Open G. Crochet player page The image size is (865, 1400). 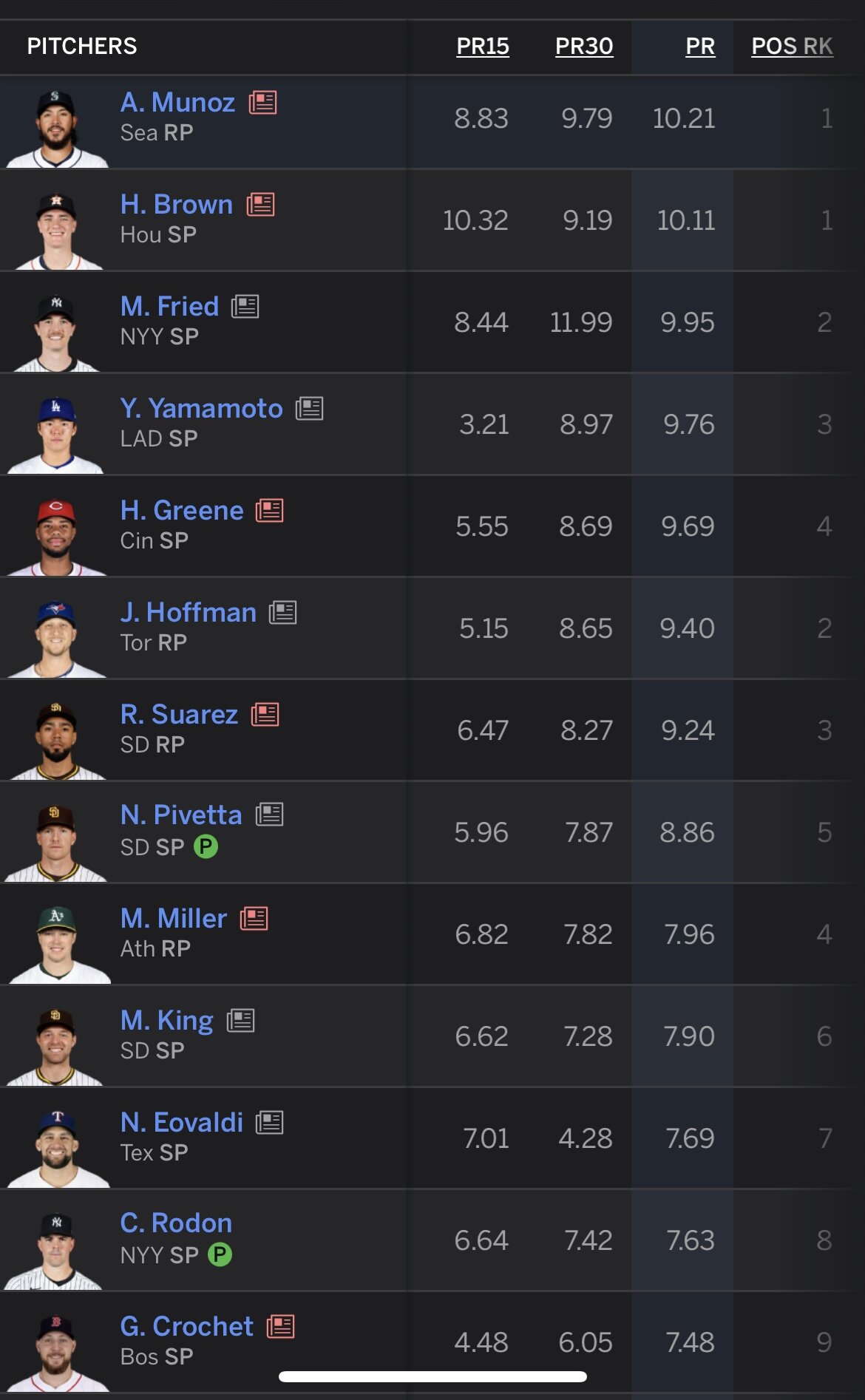tap(186, 1326)
